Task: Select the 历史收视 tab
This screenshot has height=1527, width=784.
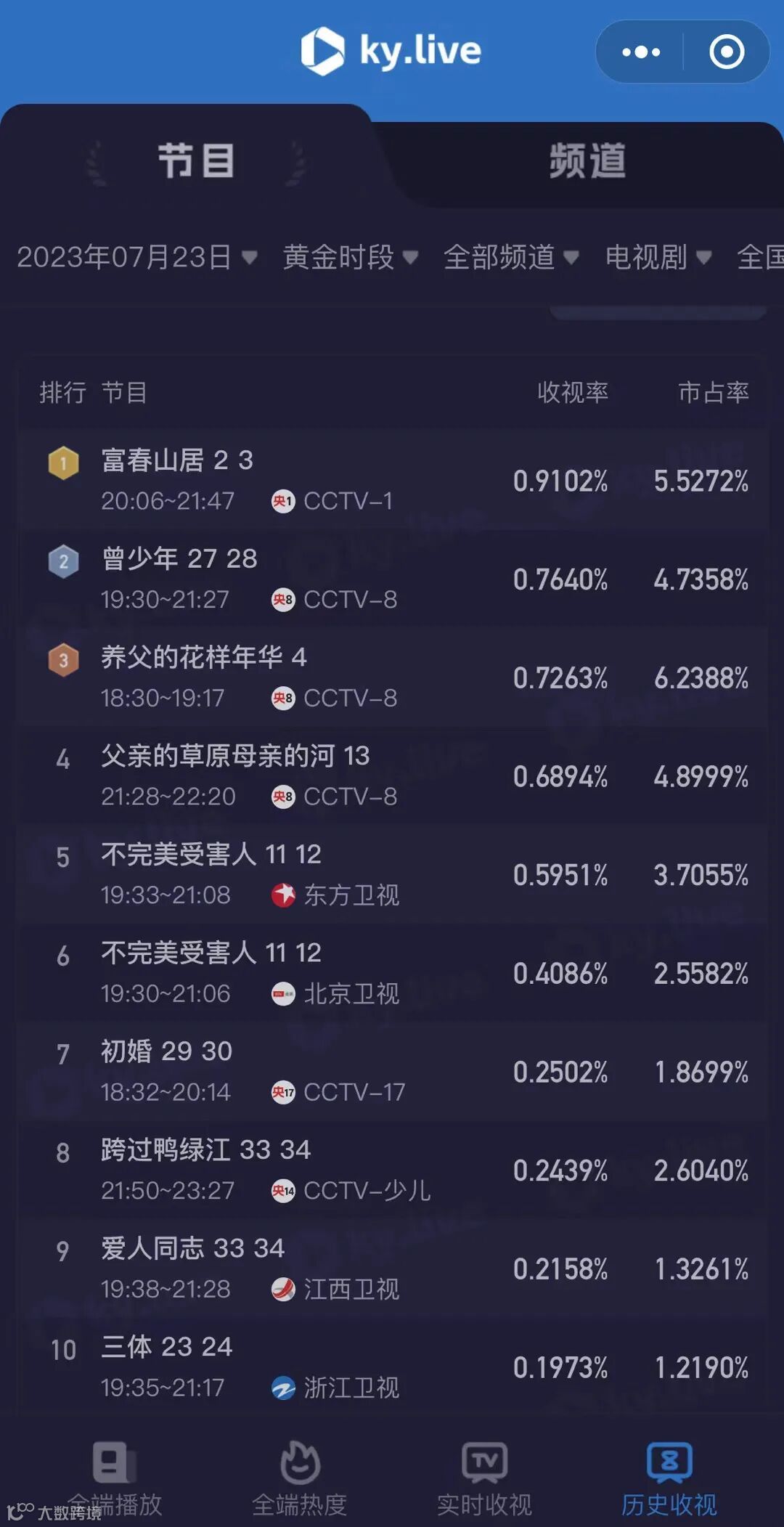Action: pos(669,1479)
